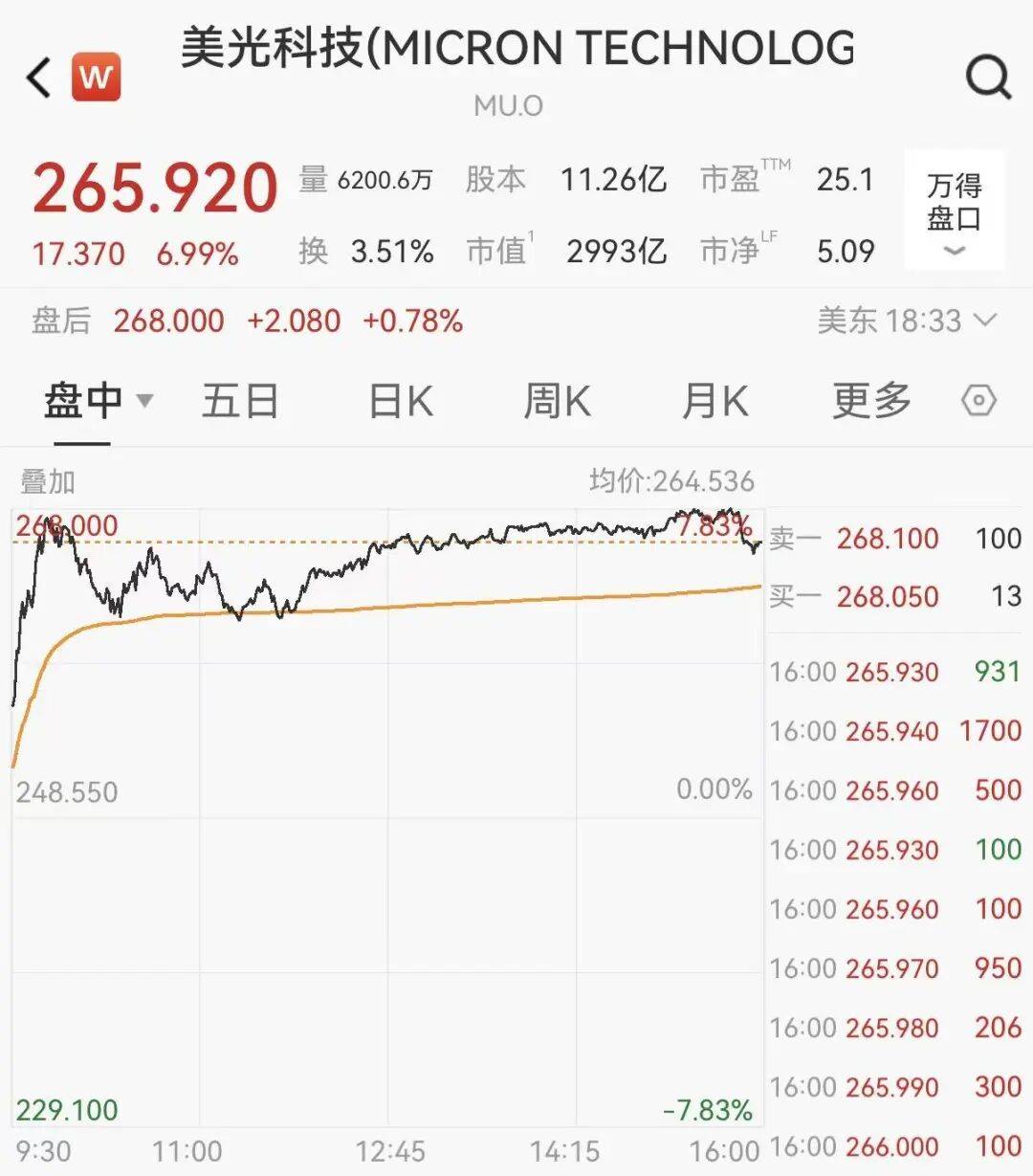Select the 盘中 chart tab
Screen dimensions: 1033x1176
[97, 400]
